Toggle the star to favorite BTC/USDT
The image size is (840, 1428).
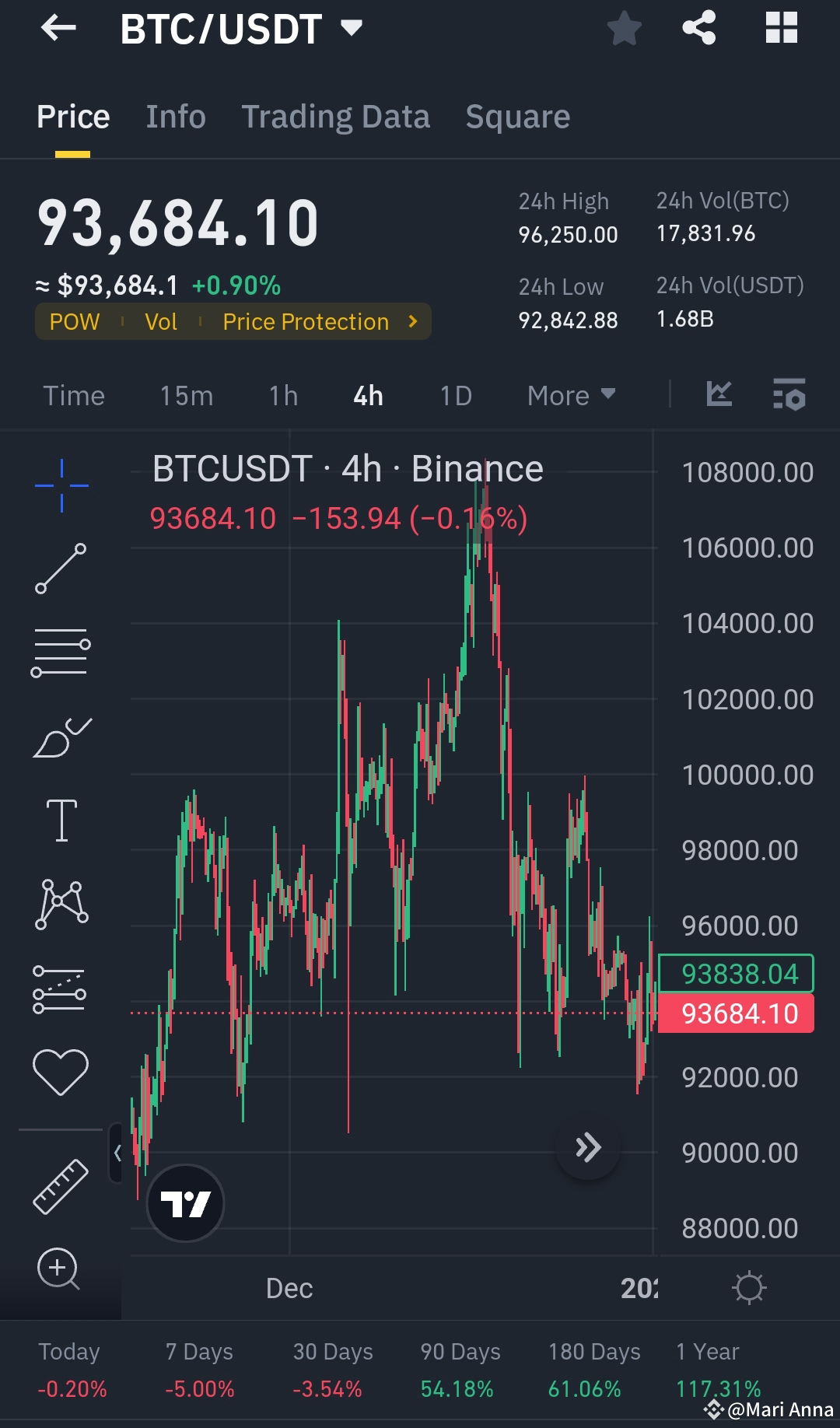624,28
